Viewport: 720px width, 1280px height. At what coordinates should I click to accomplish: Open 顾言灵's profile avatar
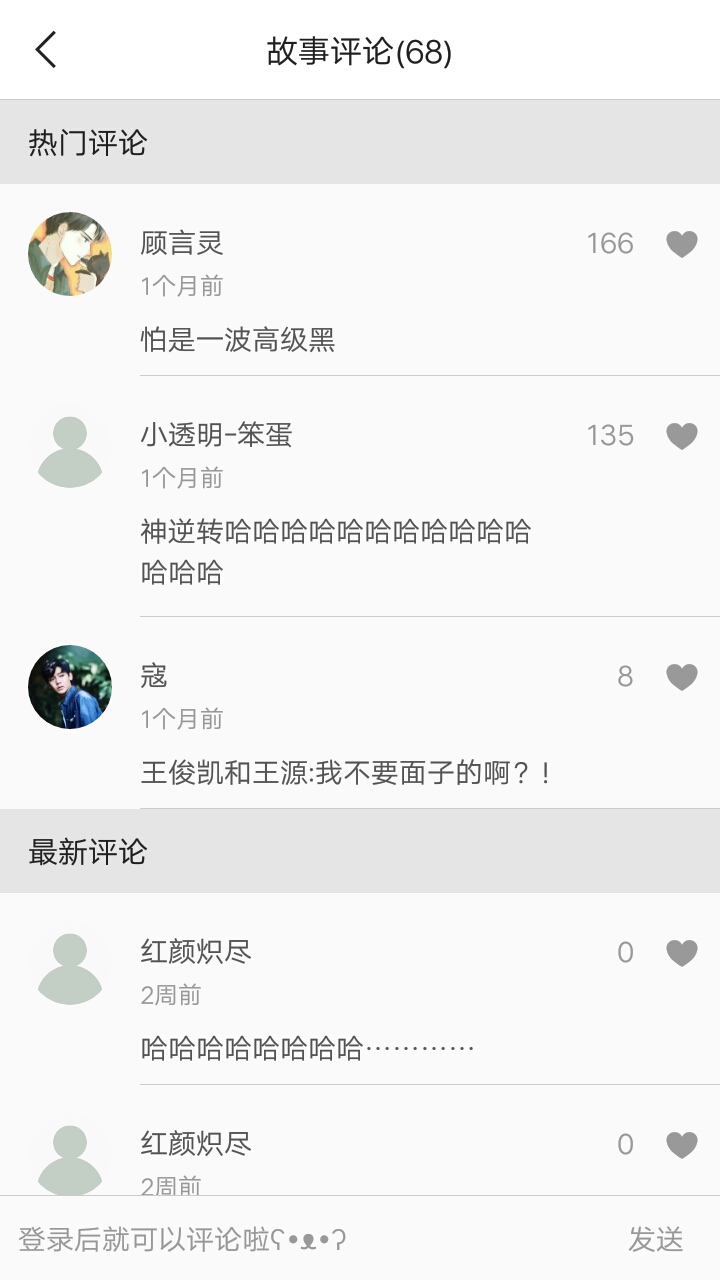point(70,254)
